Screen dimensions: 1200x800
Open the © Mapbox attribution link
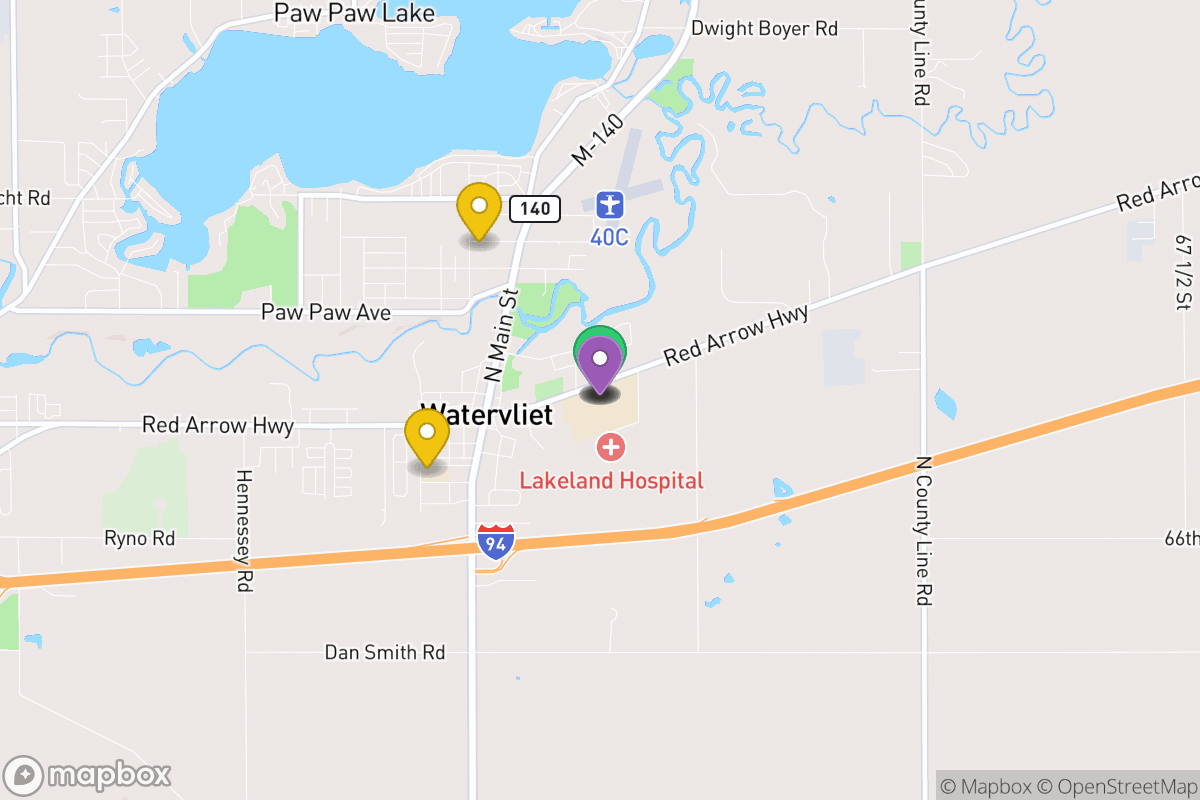pyautogui.click(x=986, y=786)
